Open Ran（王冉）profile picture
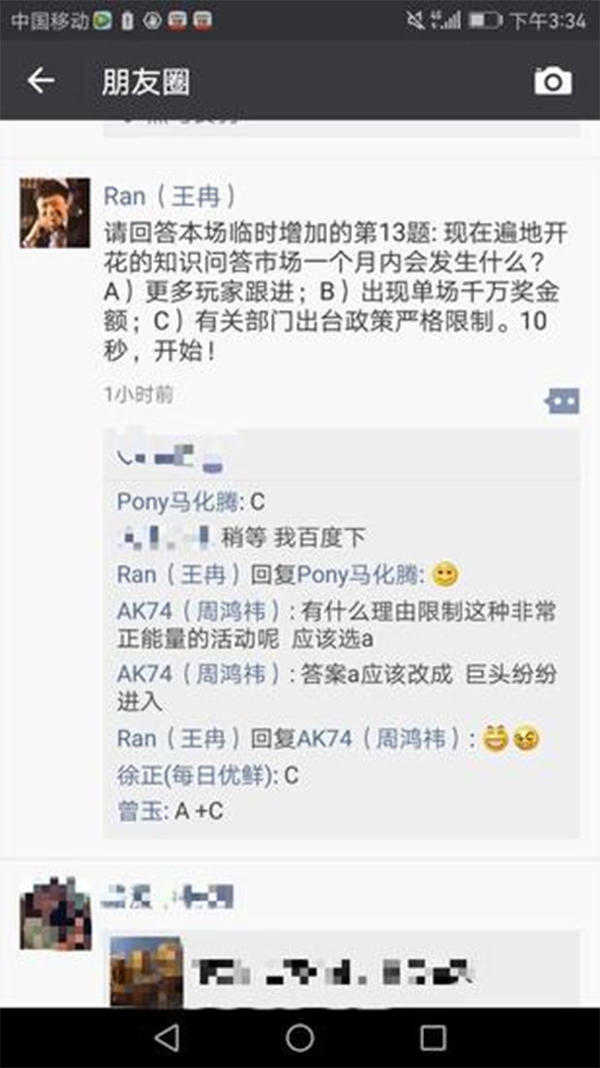 pos(55,213)
